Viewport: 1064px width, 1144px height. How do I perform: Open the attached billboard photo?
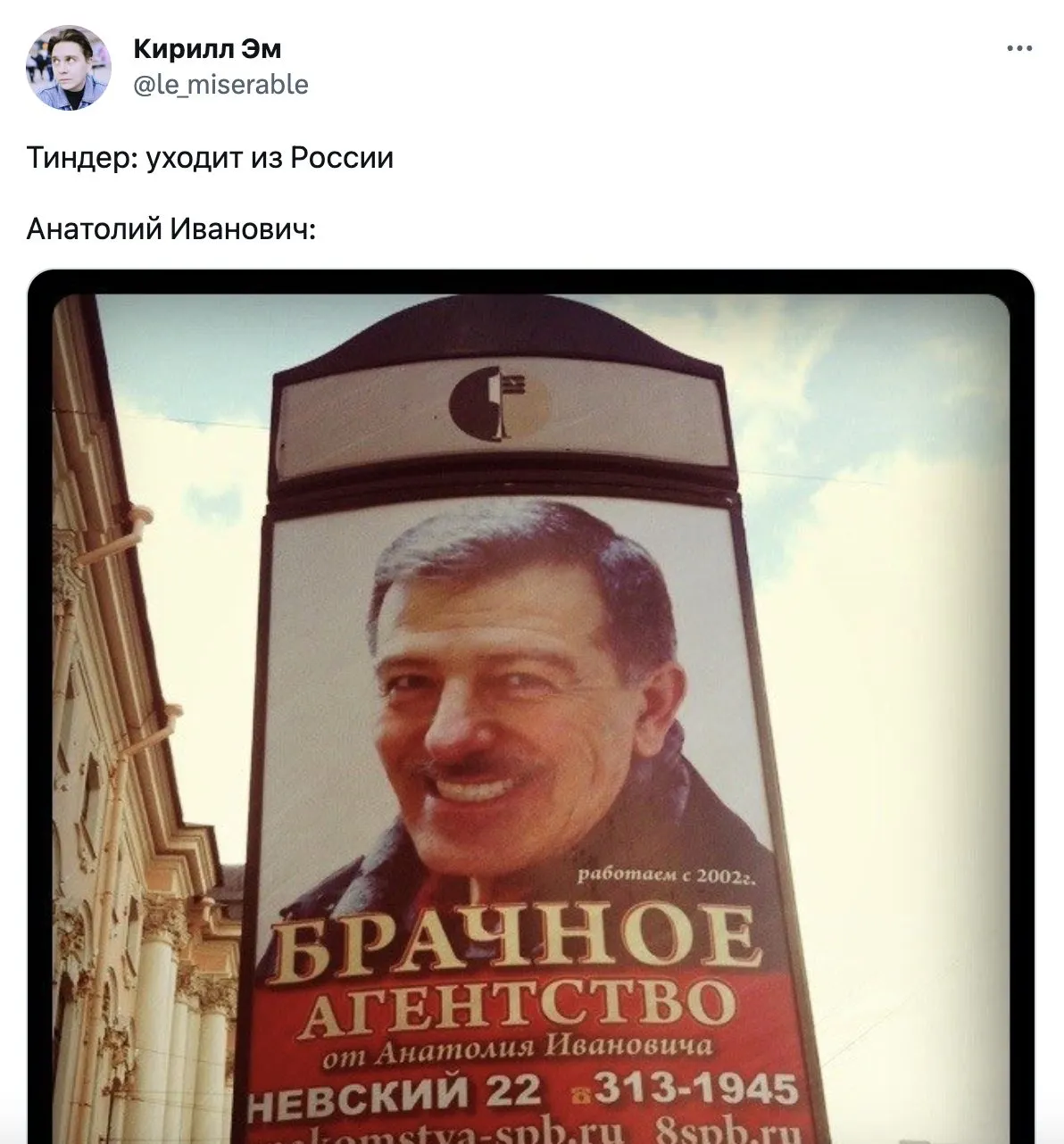pyautogui.click(x=530, y=705)
